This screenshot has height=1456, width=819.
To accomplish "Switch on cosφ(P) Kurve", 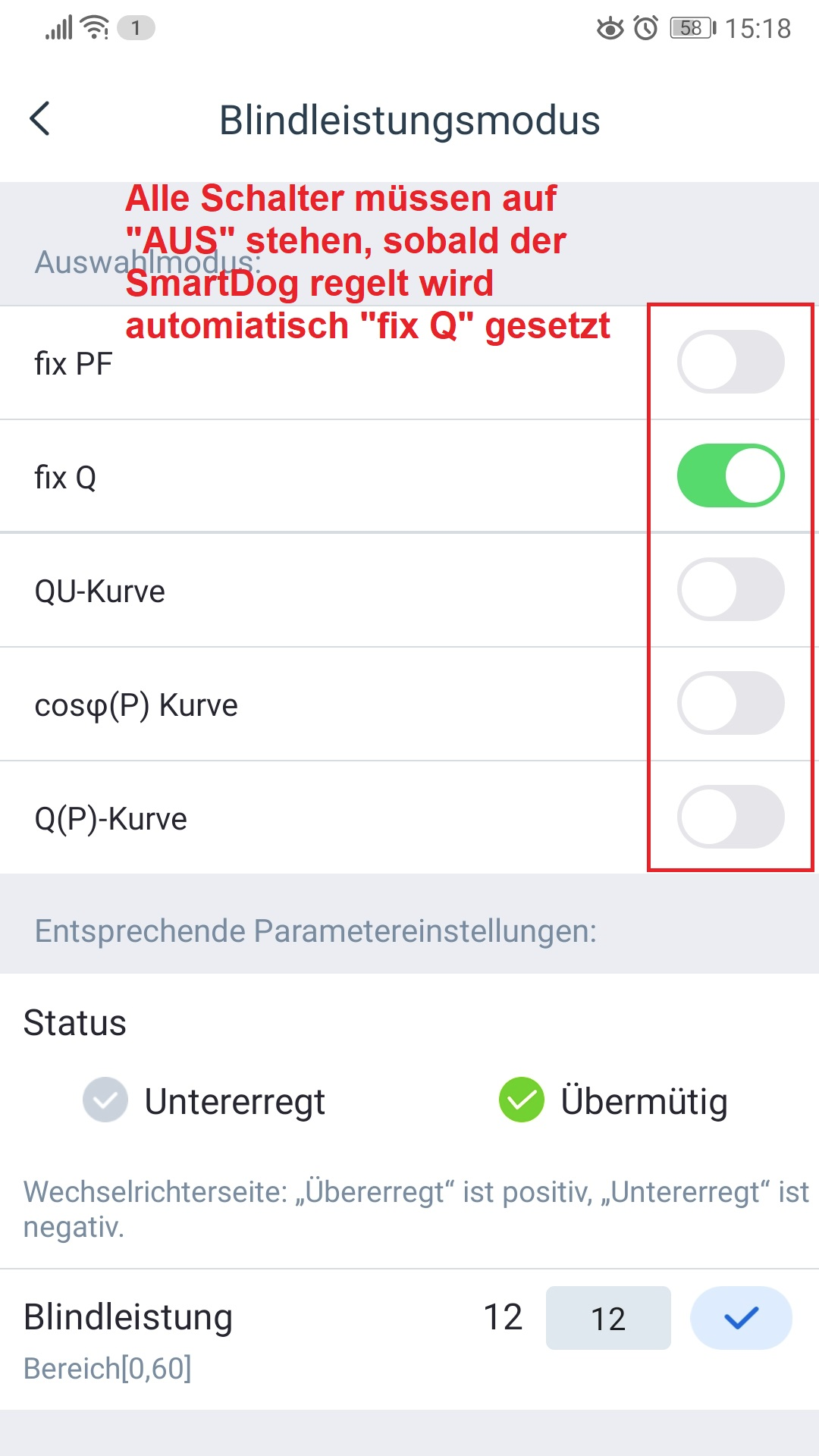I will (730, 703).
